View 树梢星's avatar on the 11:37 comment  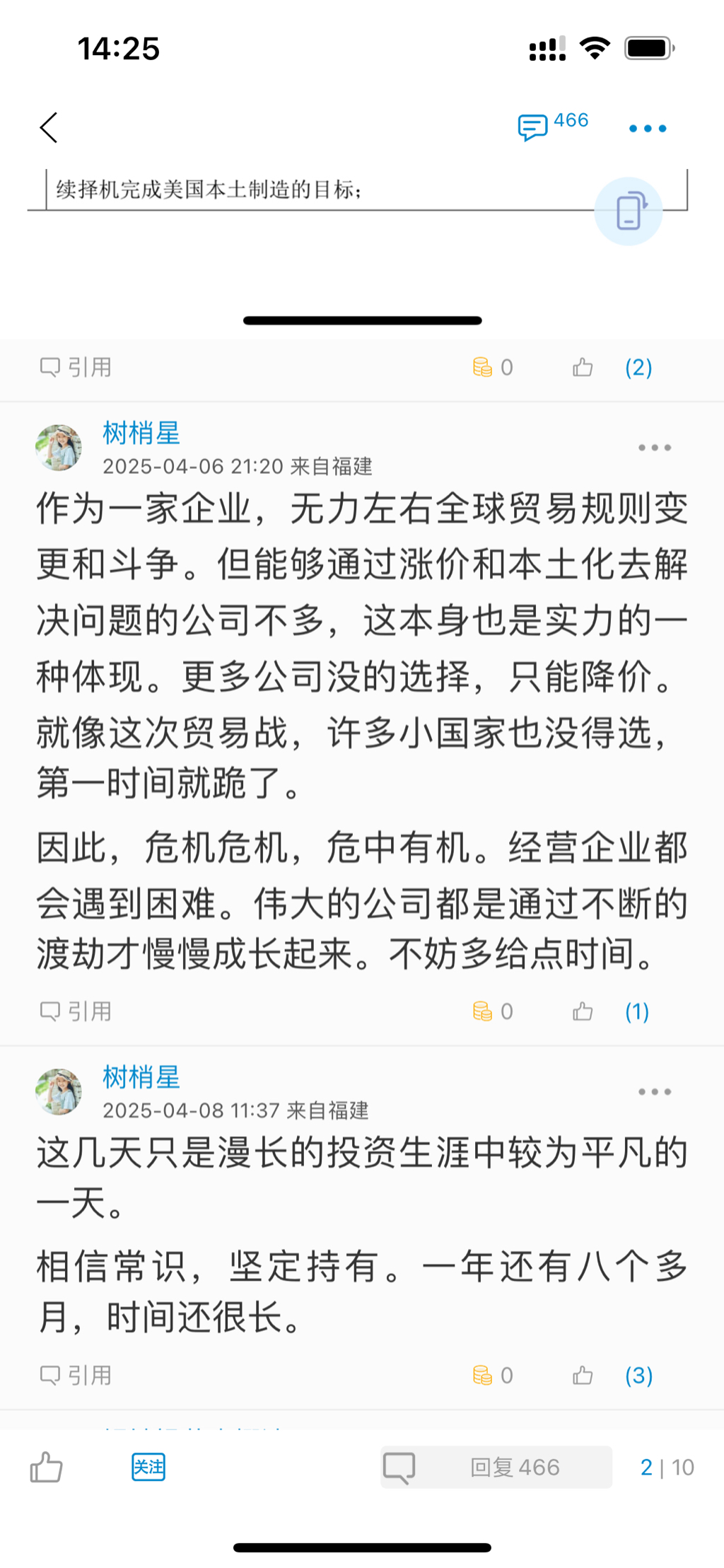click(59, 1091)
